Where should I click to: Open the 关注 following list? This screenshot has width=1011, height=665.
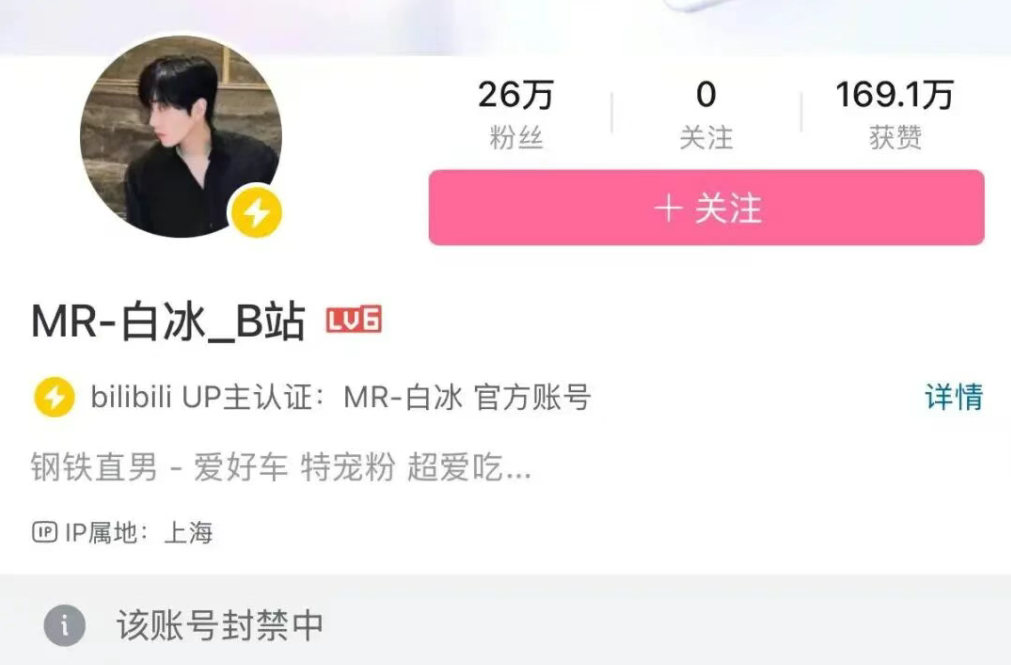pos(706,113)
